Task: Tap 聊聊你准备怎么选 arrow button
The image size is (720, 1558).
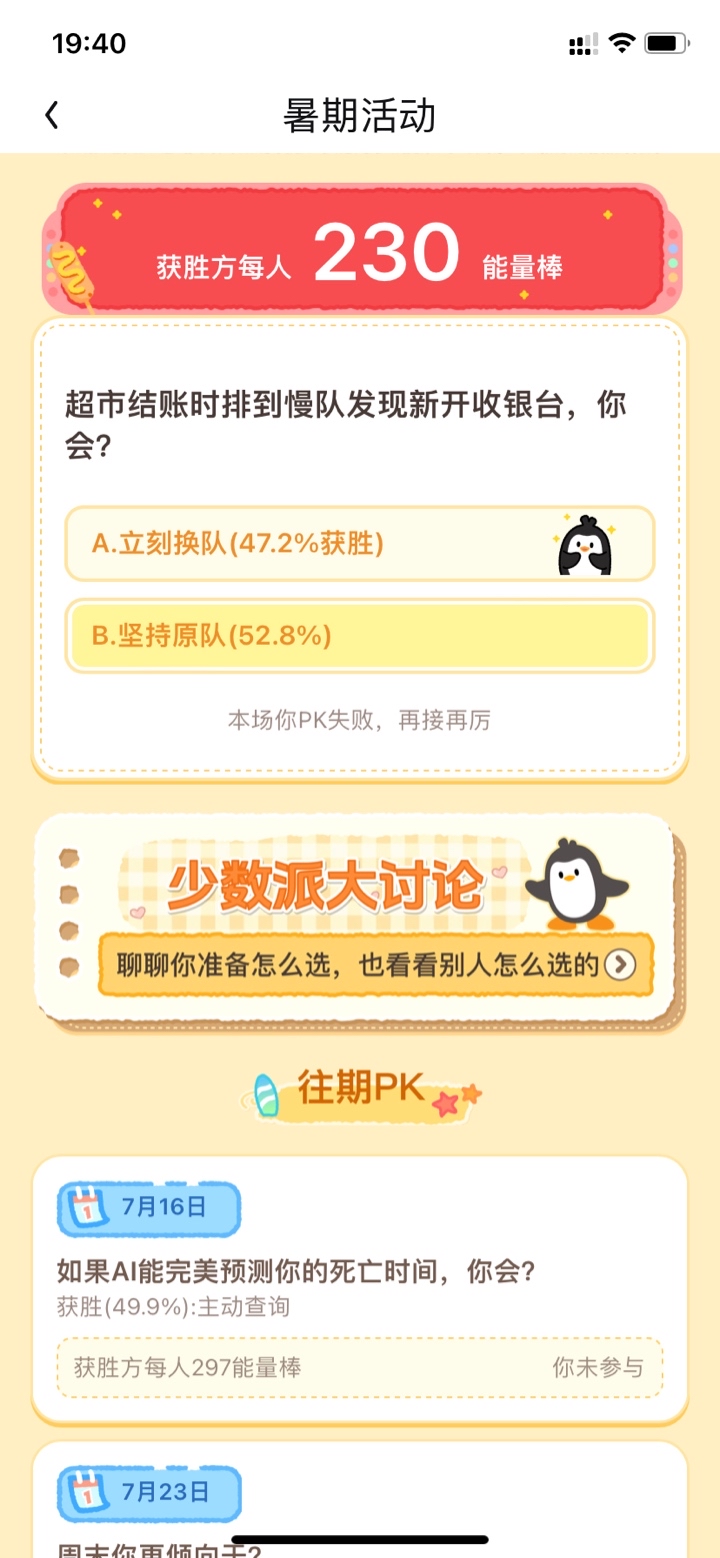Action: [x=621, y=964]
